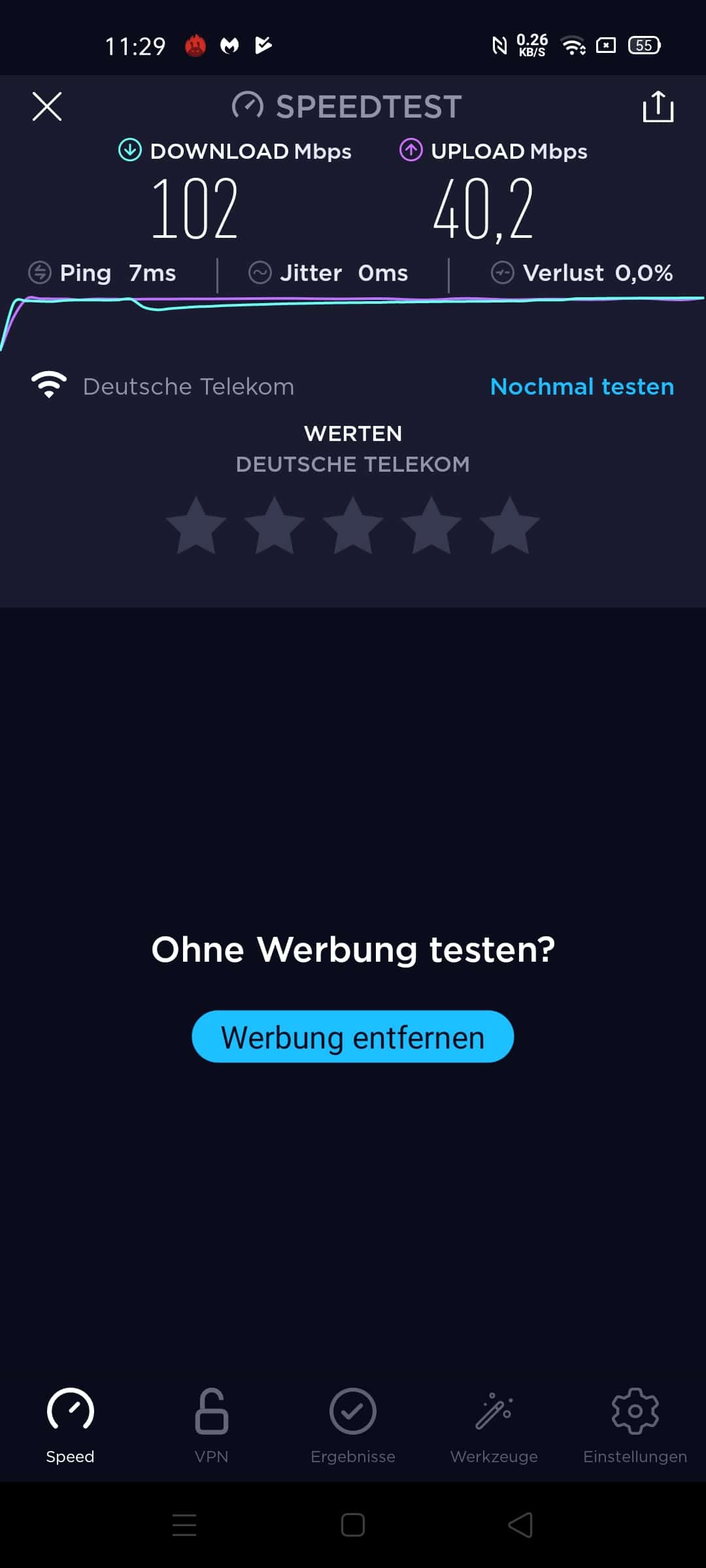Switch to the VPN tab

212,1426
